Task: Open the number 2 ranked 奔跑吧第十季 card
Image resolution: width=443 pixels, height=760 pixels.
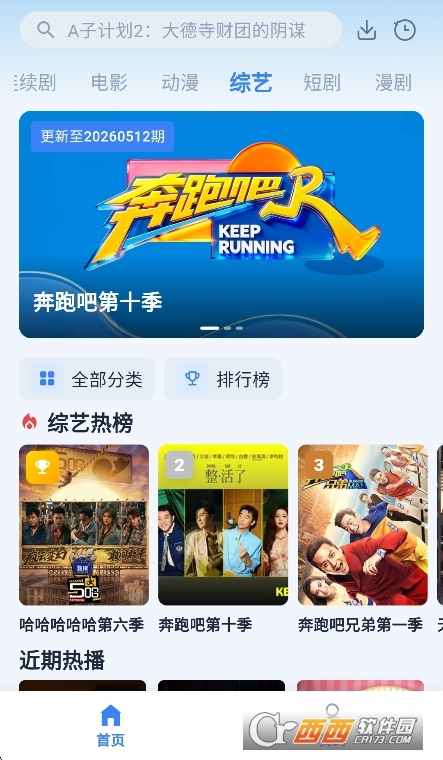Action: pos(223,539)
